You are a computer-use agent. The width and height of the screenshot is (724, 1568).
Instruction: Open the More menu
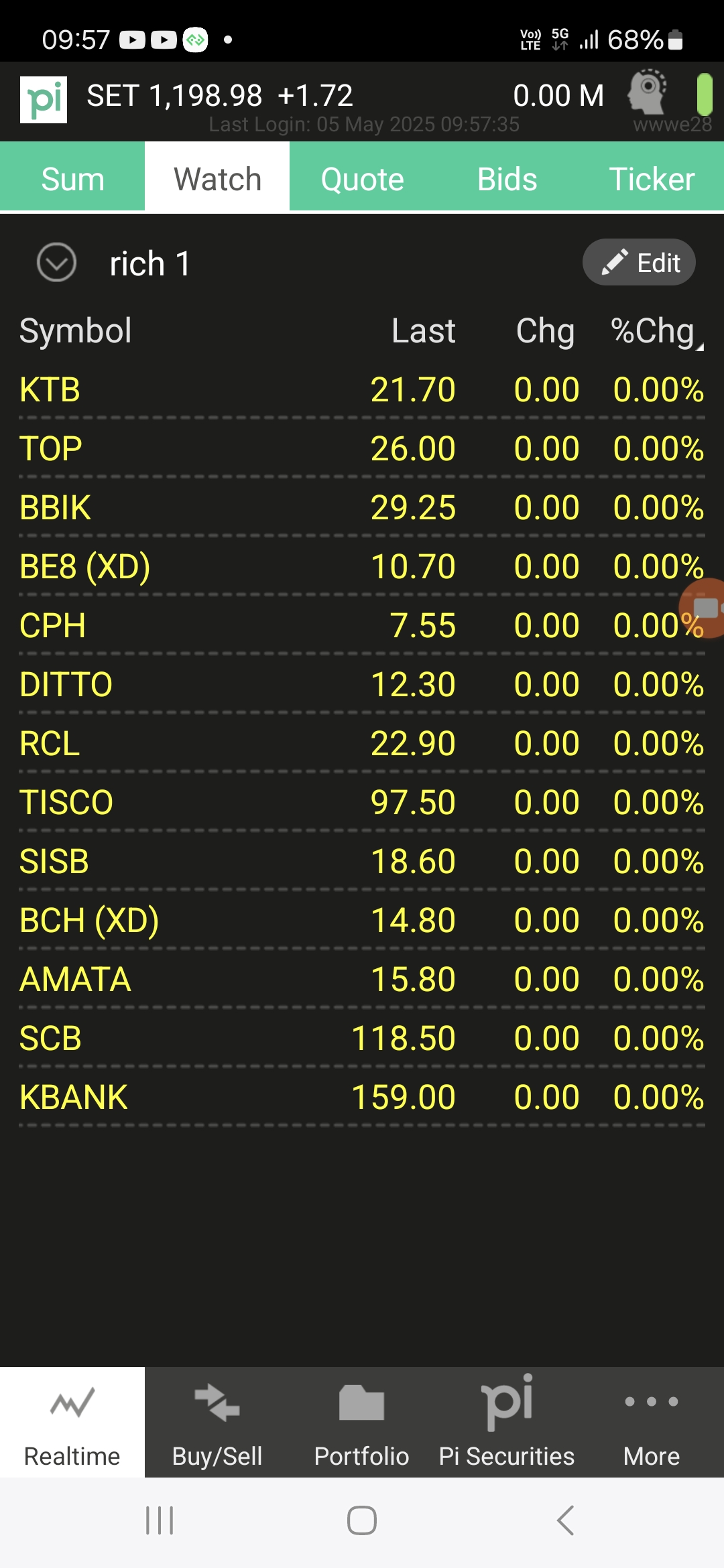click(x=652, y=1422)
